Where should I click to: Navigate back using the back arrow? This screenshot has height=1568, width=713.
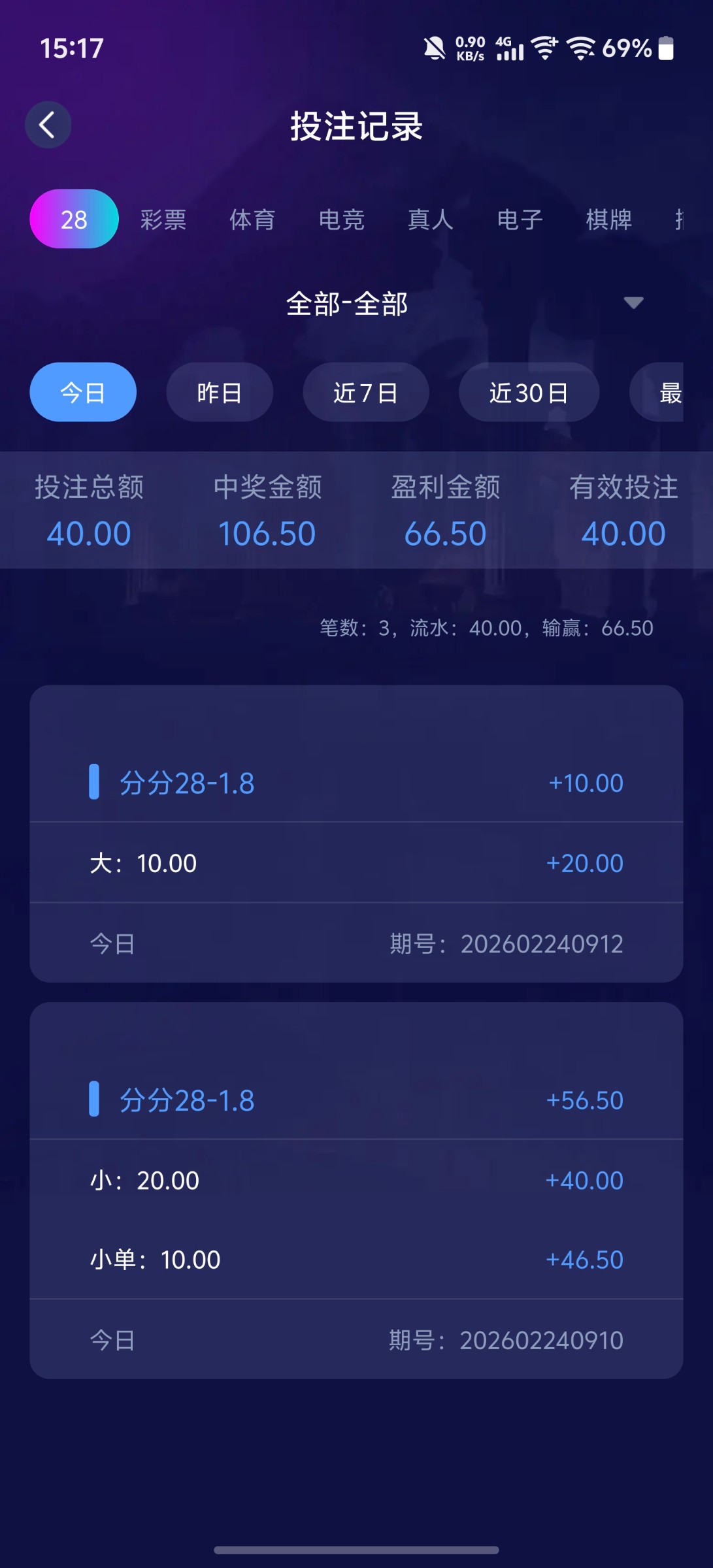pyautogui.click(x=47, y=124)
